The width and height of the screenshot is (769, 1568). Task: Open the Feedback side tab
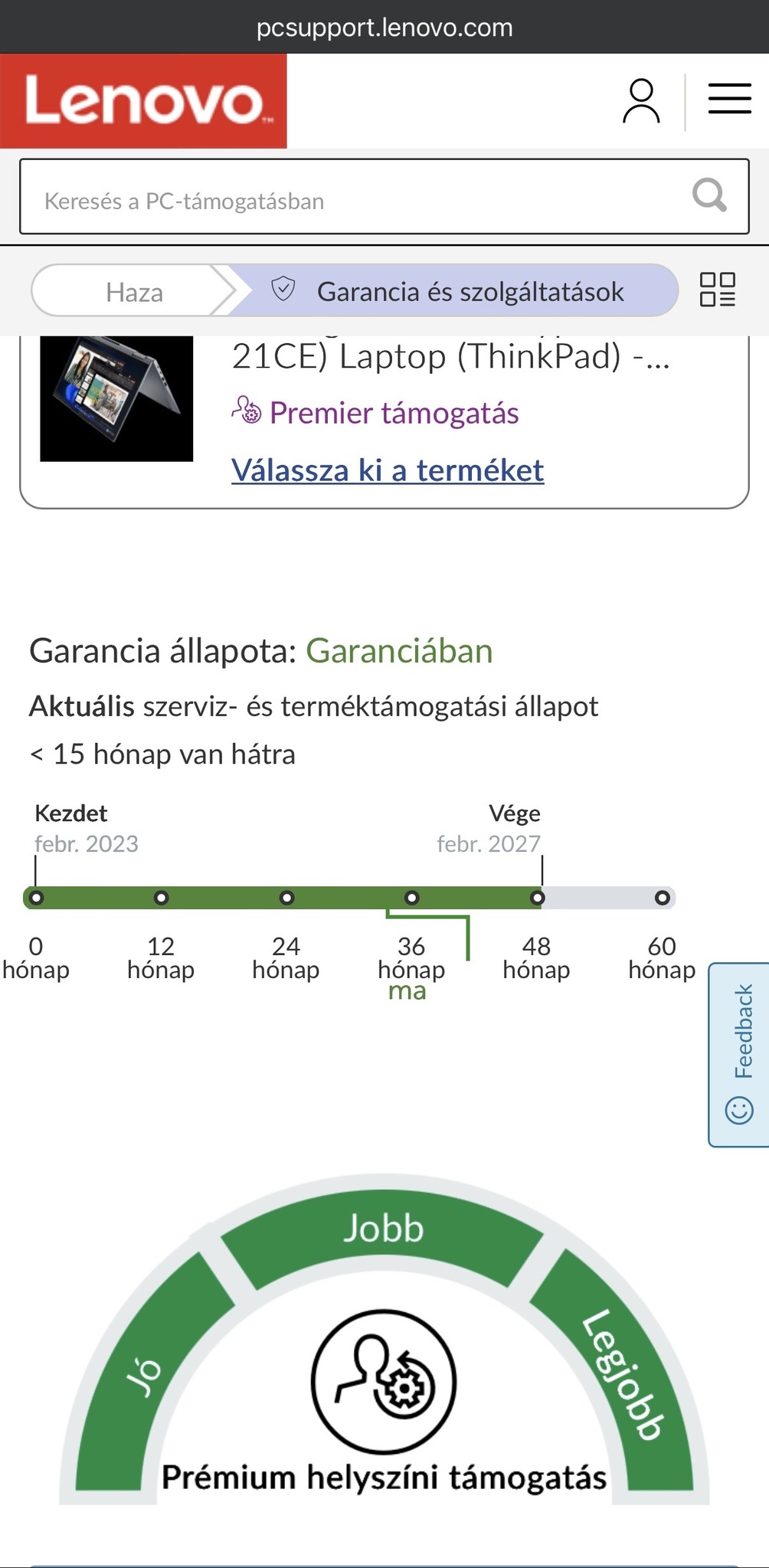tap(741, 1054)
